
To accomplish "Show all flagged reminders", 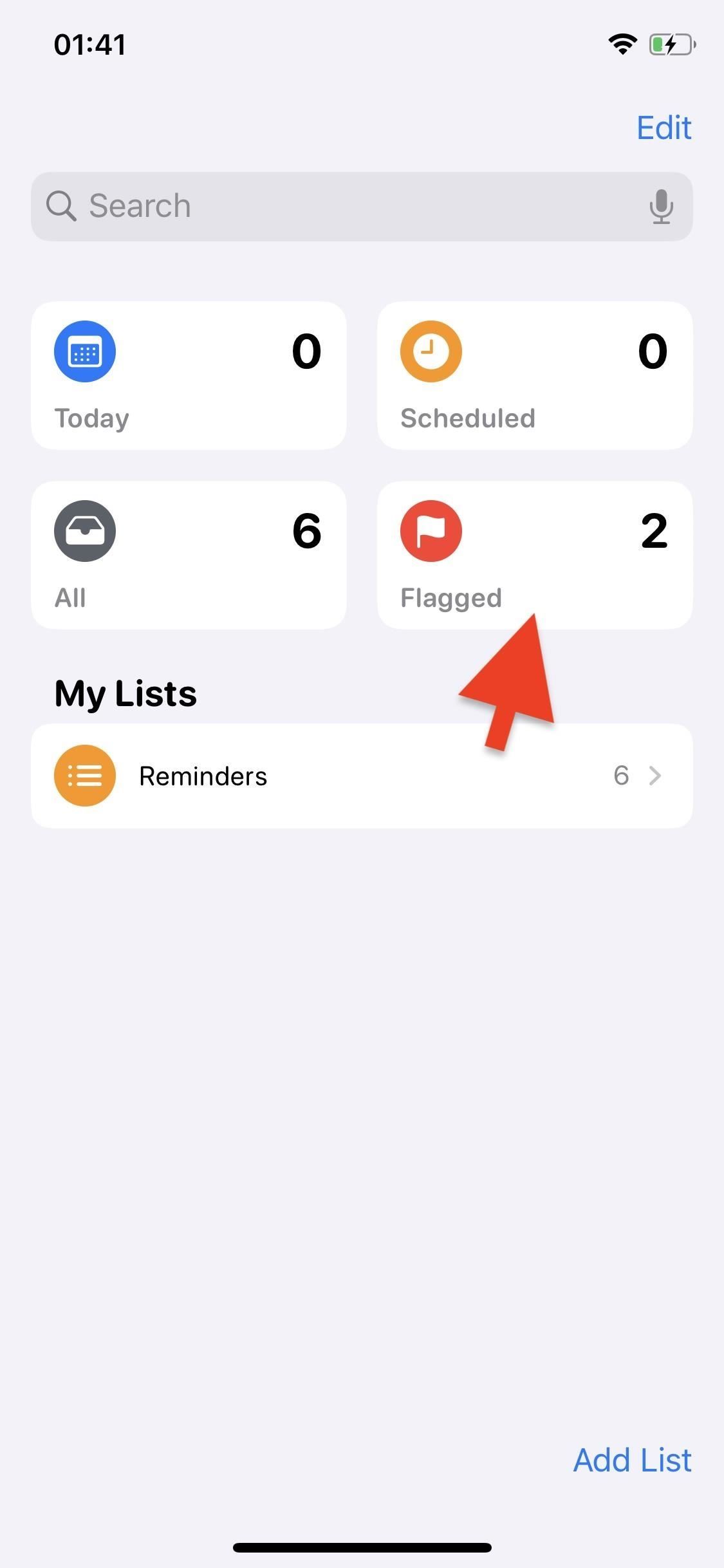I will 535,554.
